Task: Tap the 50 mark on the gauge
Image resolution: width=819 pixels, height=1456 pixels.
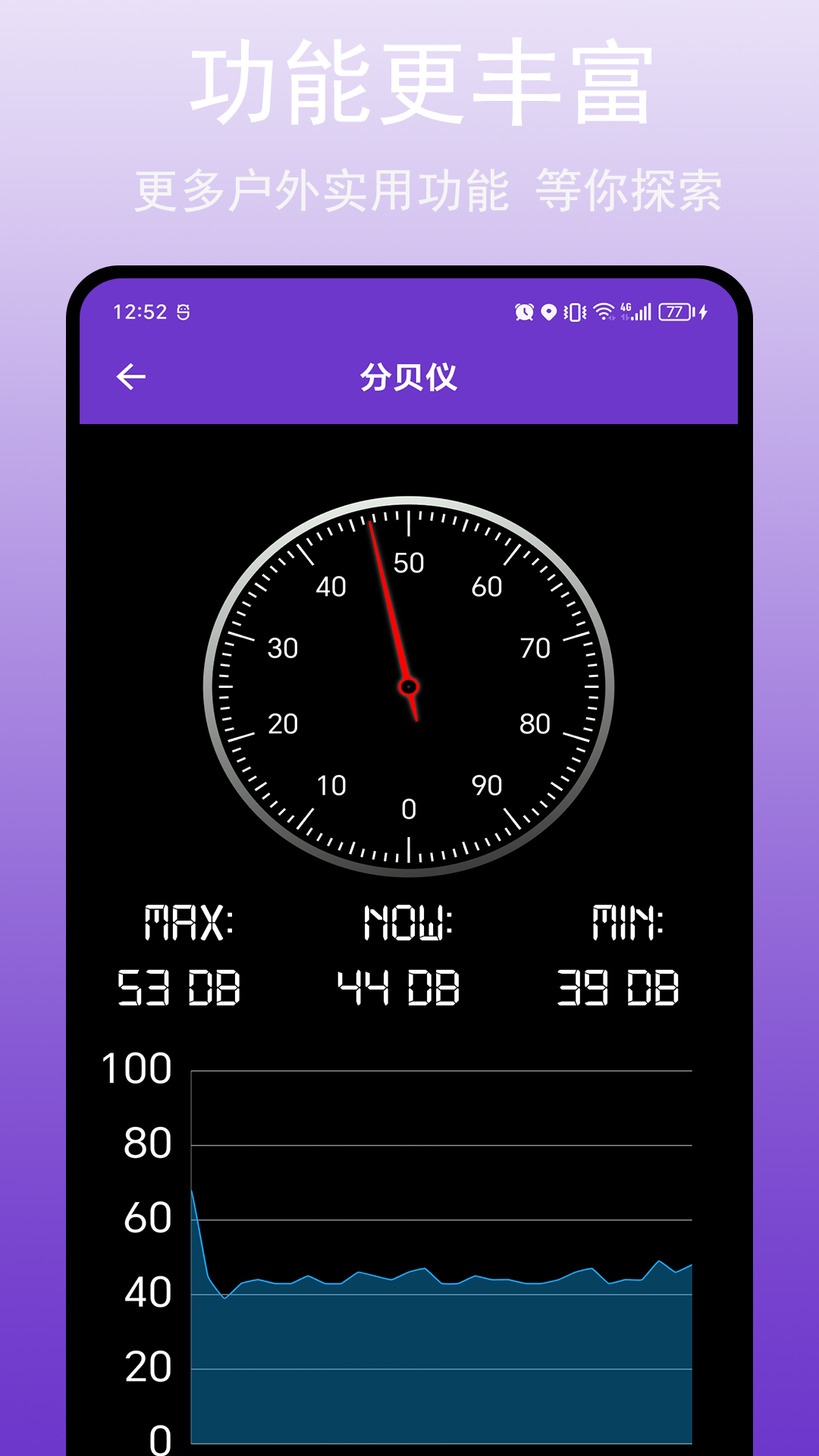Action: [x=410, y=563]
